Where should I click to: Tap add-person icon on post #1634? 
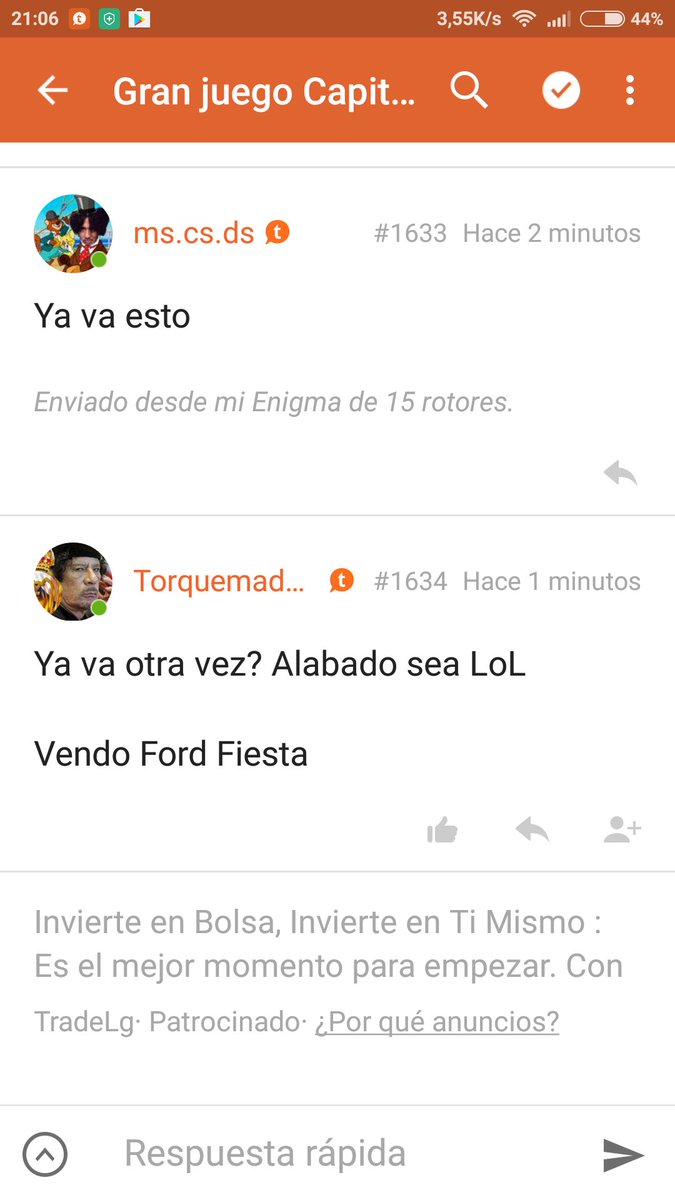coord(622,829)
